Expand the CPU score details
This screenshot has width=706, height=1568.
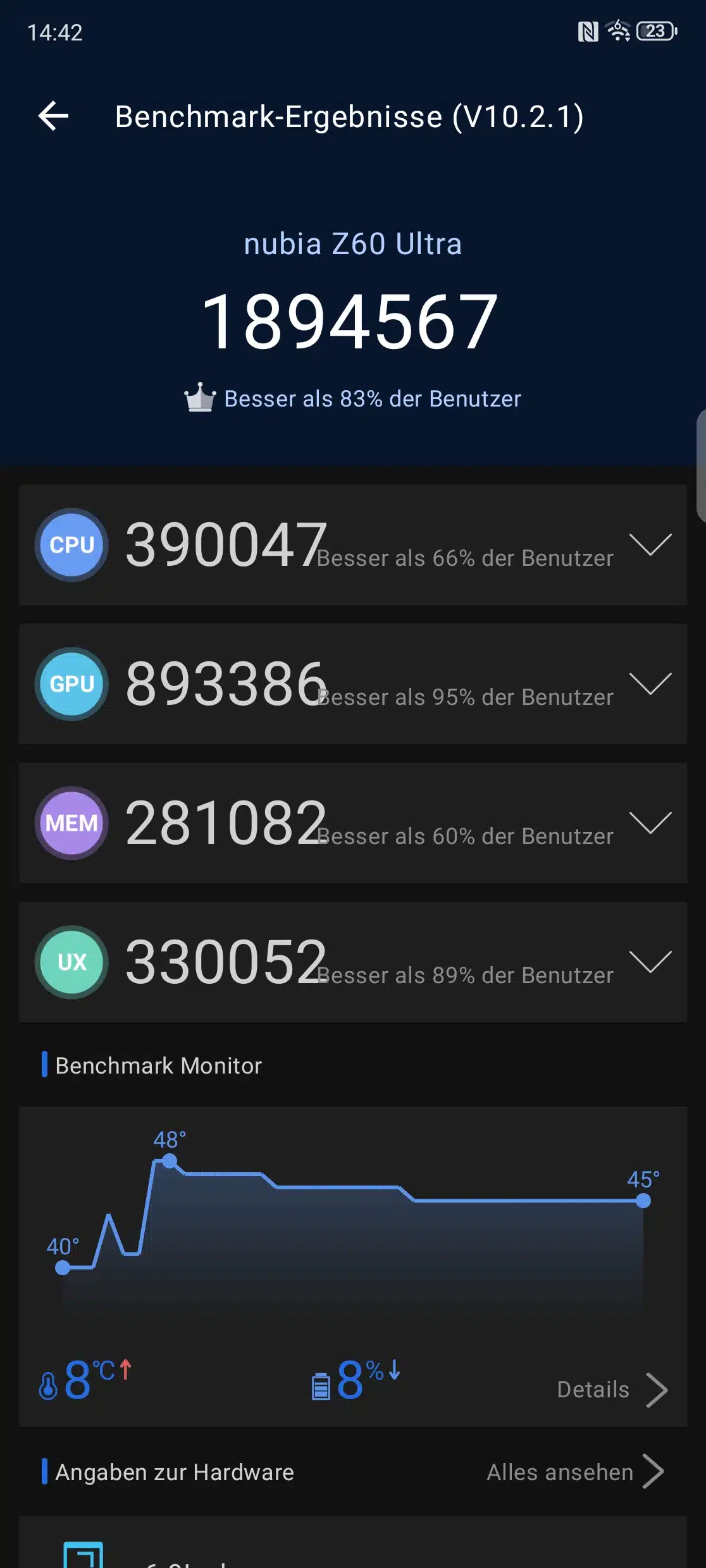click(x=650, y=545)
